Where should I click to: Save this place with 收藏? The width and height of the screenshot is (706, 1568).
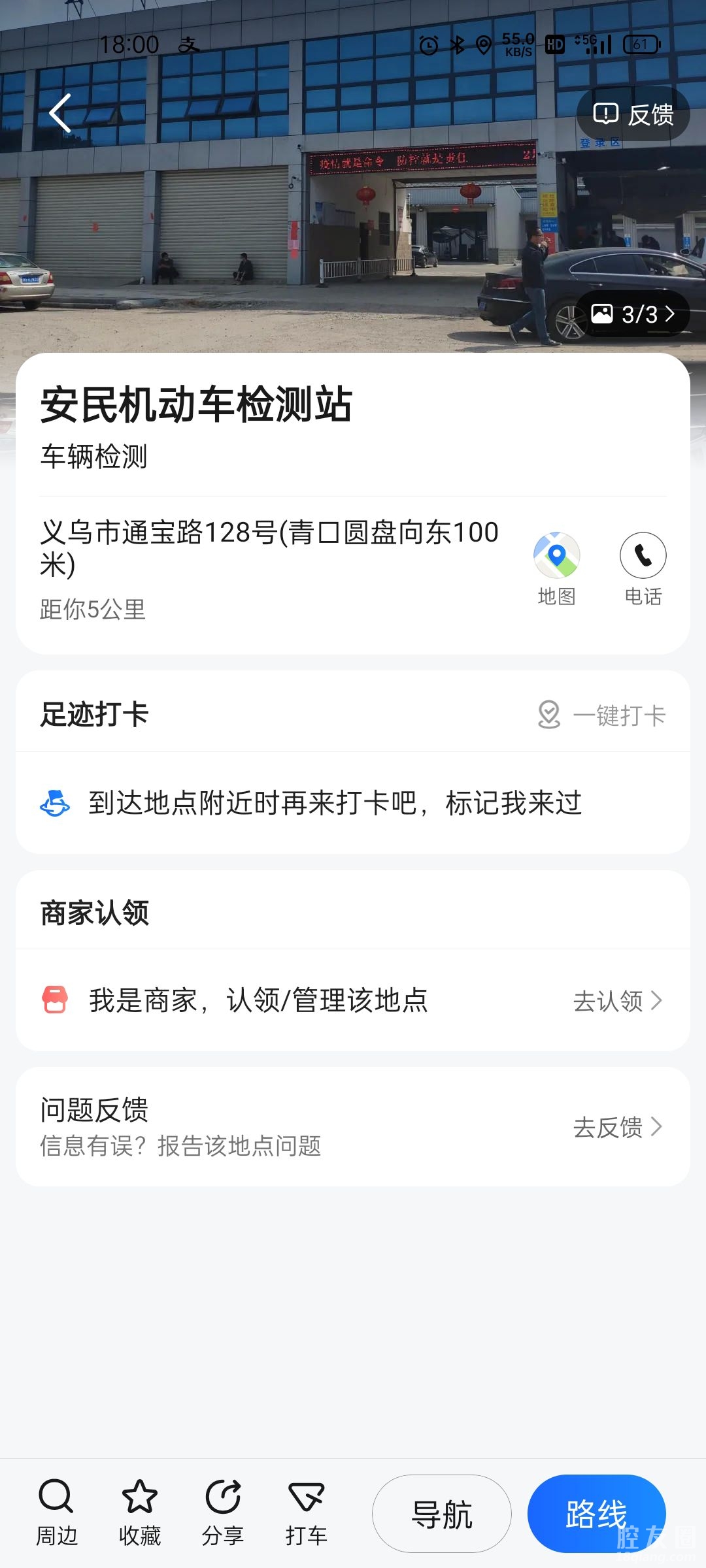tap(139, 1512)
